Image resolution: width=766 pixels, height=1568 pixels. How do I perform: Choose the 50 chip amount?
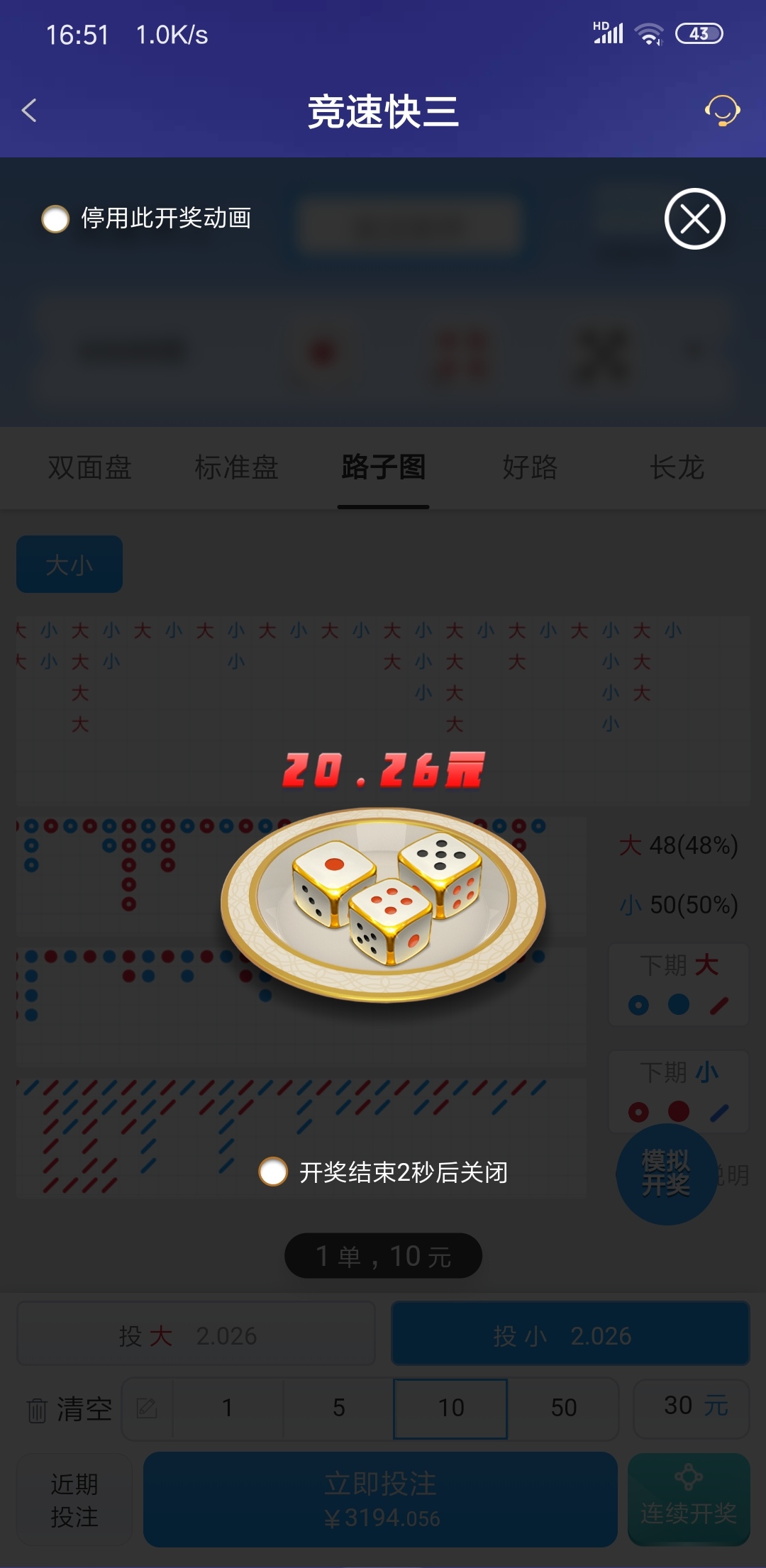(x=564, y=1408)
